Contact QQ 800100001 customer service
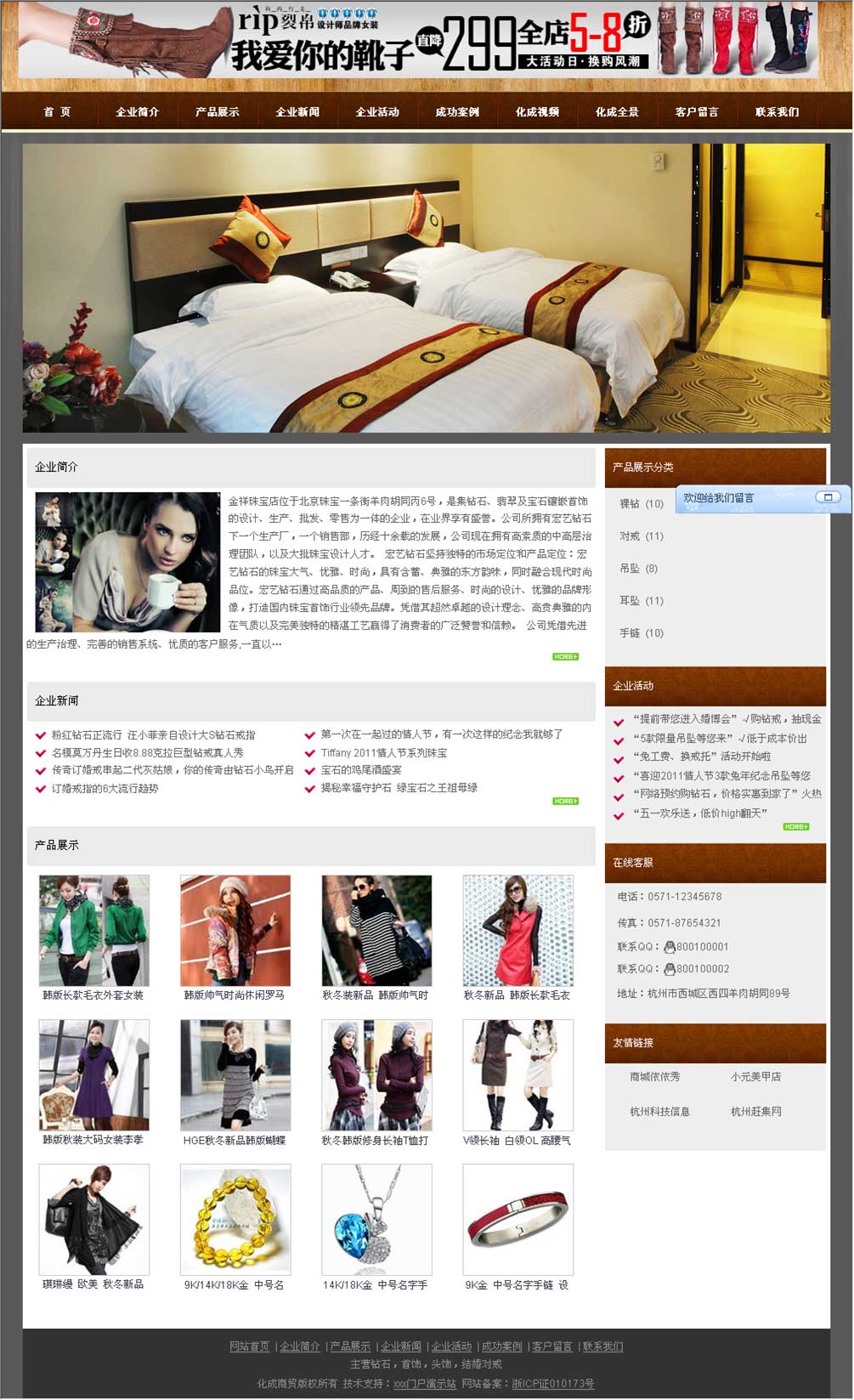Viewport: 854px width, 1400px height. [x=697, y=947]
